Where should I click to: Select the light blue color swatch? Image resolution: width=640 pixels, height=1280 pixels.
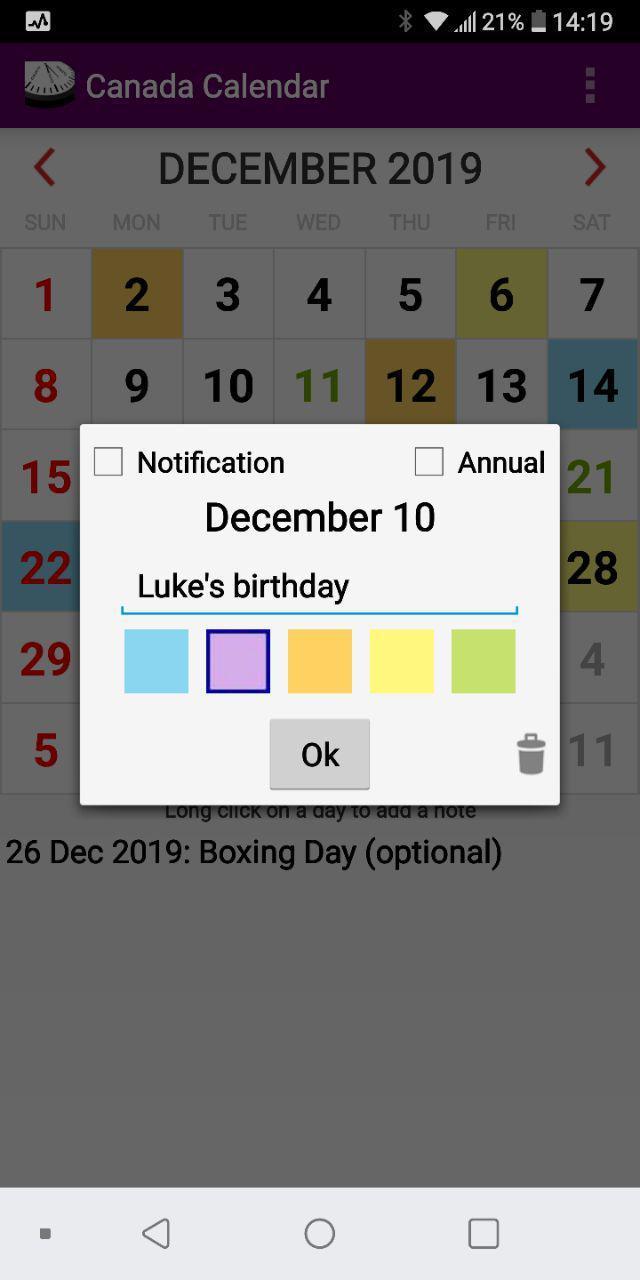156,661
